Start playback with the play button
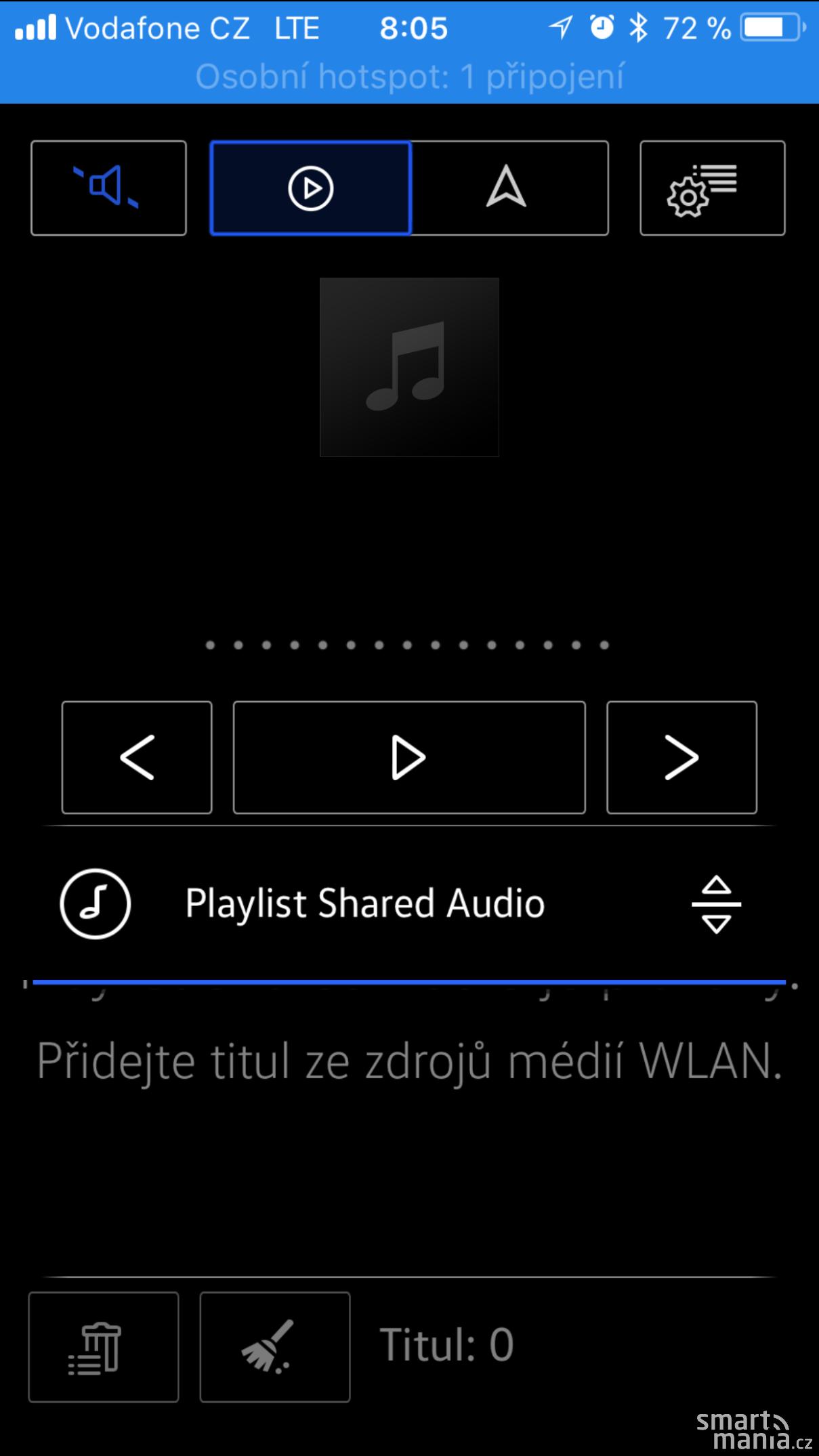This screenshot has width=819, height=1456. pyautogui.click(x=409, y=757)
